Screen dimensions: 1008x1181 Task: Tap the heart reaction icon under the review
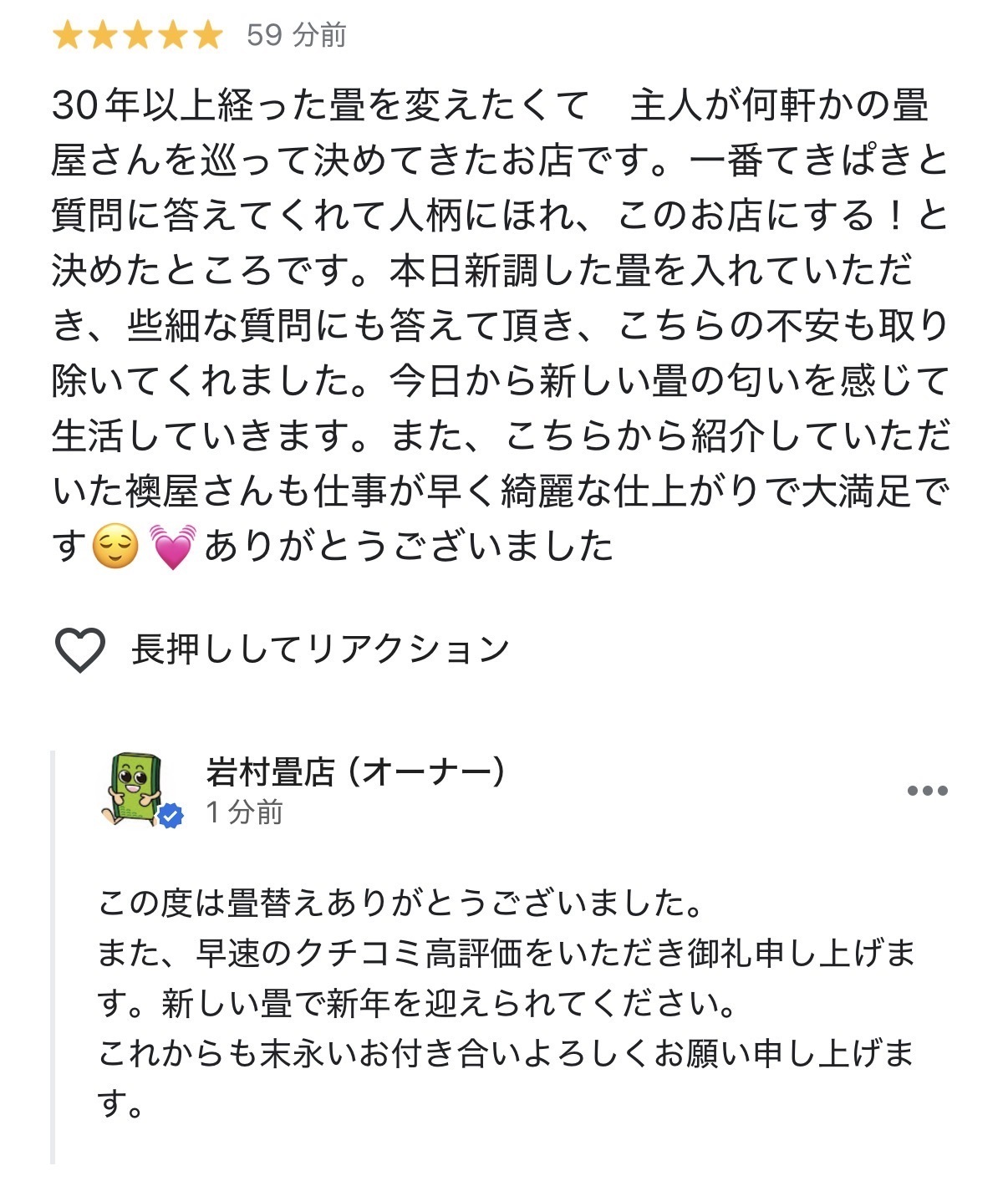(79, 649)
